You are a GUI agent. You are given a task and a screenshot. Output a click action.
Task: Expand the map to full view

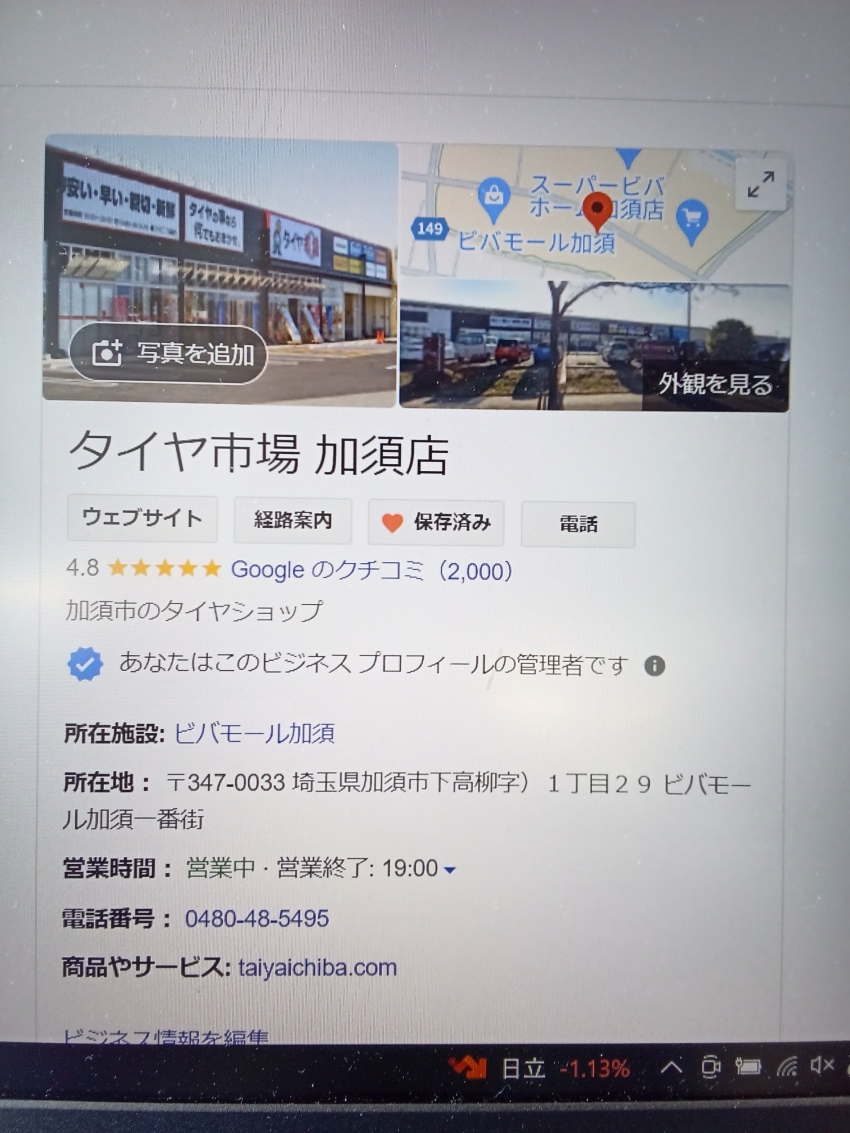coord(760,186)
